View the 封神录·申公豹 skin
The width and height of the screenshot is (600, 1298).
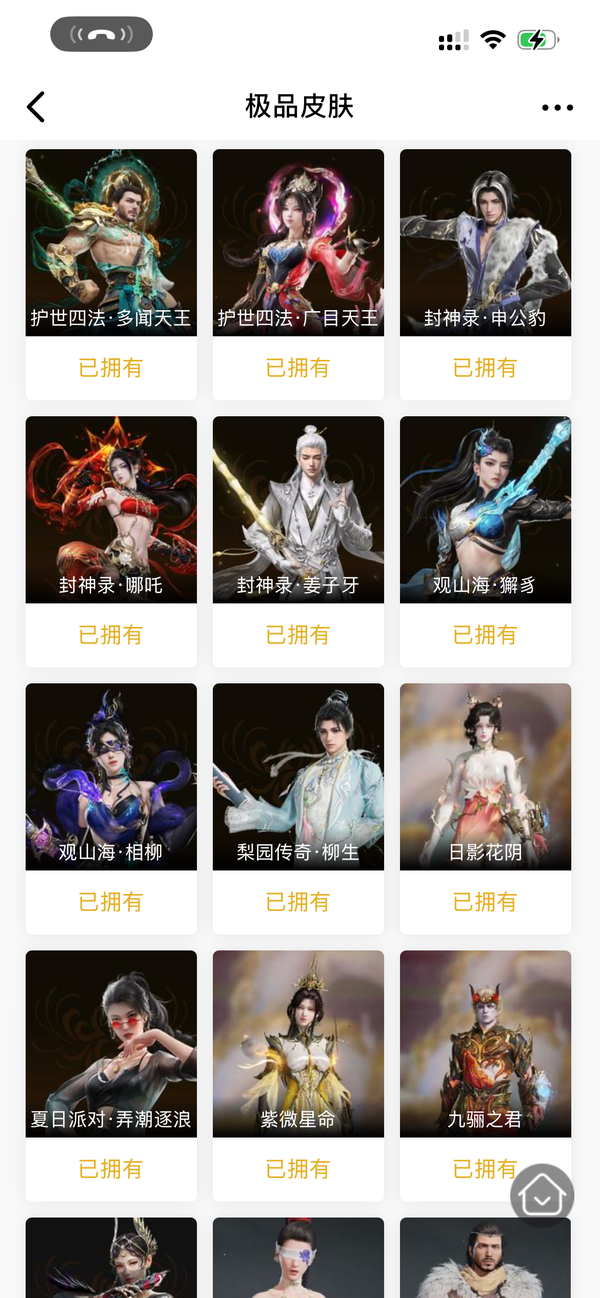pyautogui.click(x=485, y=275)
